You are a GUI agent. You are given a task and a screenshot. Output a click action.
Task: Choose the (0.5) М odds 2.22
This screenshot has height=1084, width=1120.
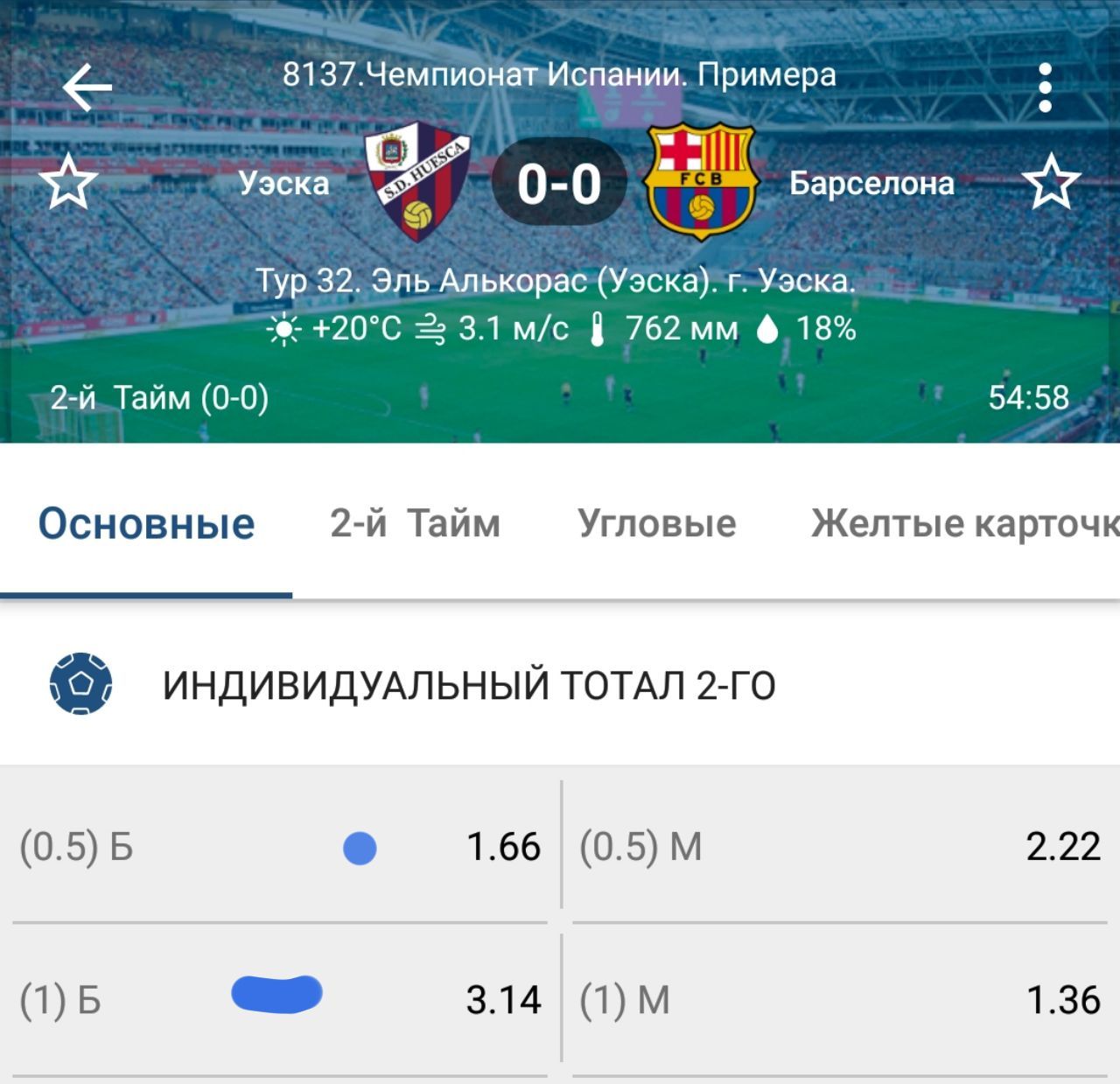(839, 846)
